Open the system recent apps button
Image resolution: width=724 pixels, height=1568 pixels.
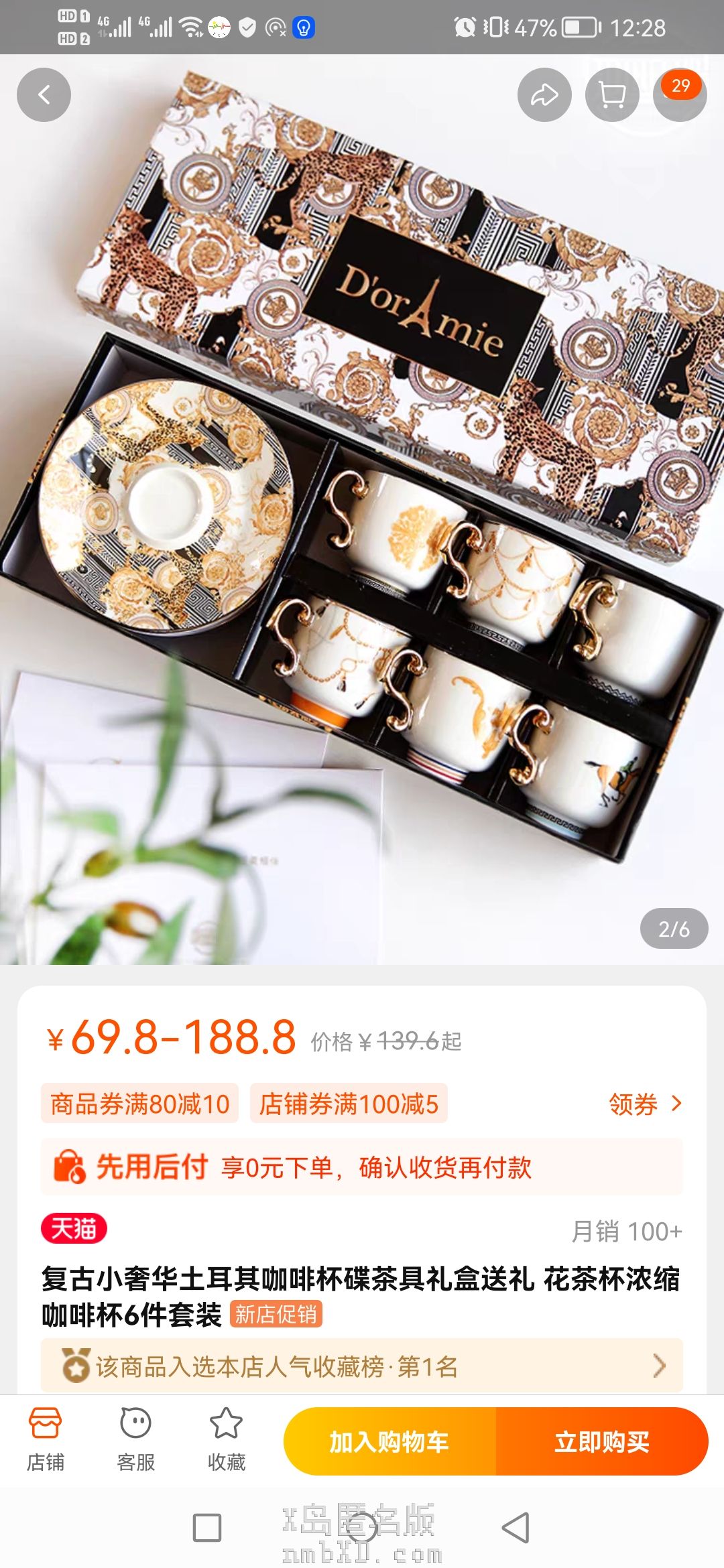pyautogui.click(x=206, y=1528)
